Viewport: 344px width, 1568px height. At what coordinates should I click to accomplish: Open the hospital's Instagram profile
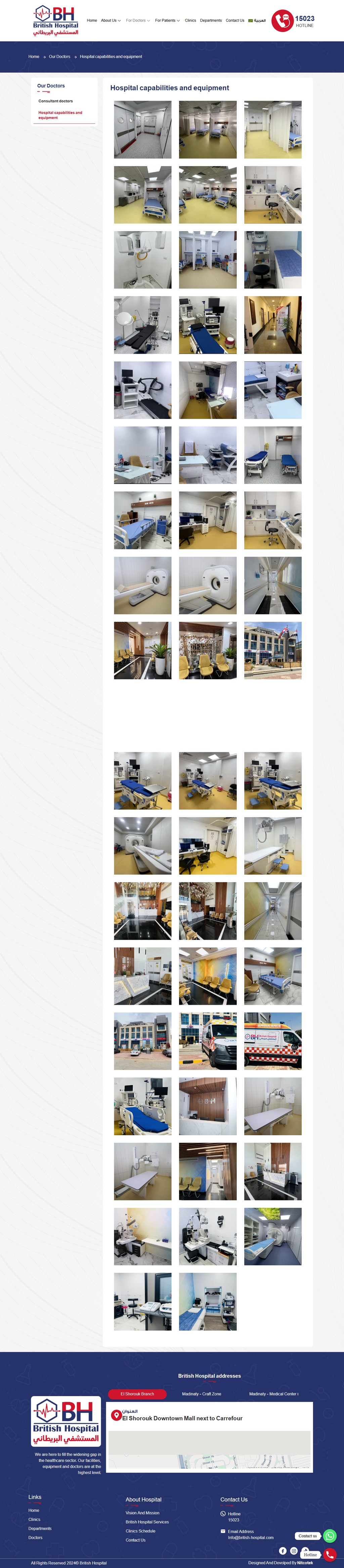point(294,1551)
